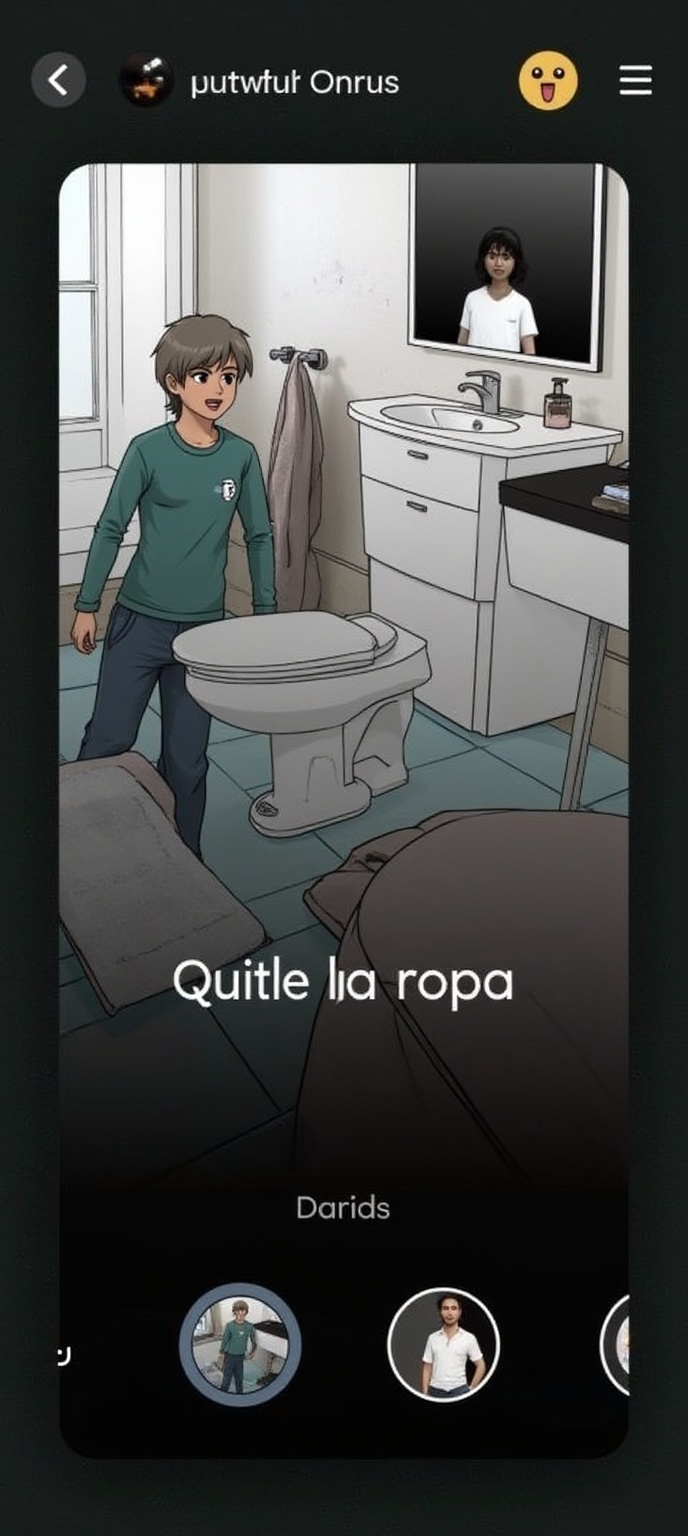Image resolution: width=688 pixels, height=1536 pixels.
Task: Tap the yellow emoji face icon
Action: (x=548, y=80)
